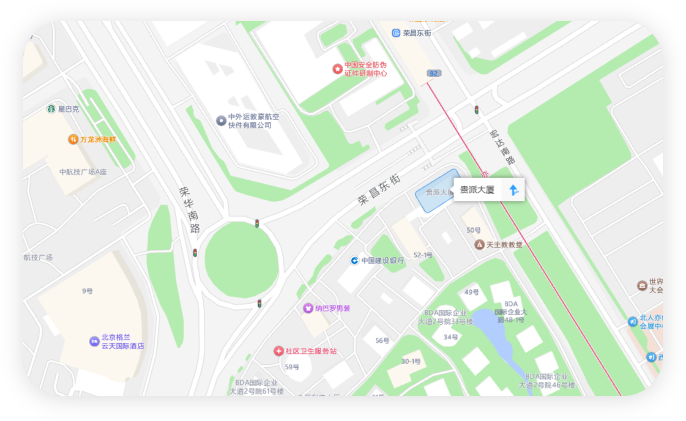Open the 中国安全防伪证件研制中心 marker
The width and height of the screenshot is (686, 421).
tap(337, 69)
